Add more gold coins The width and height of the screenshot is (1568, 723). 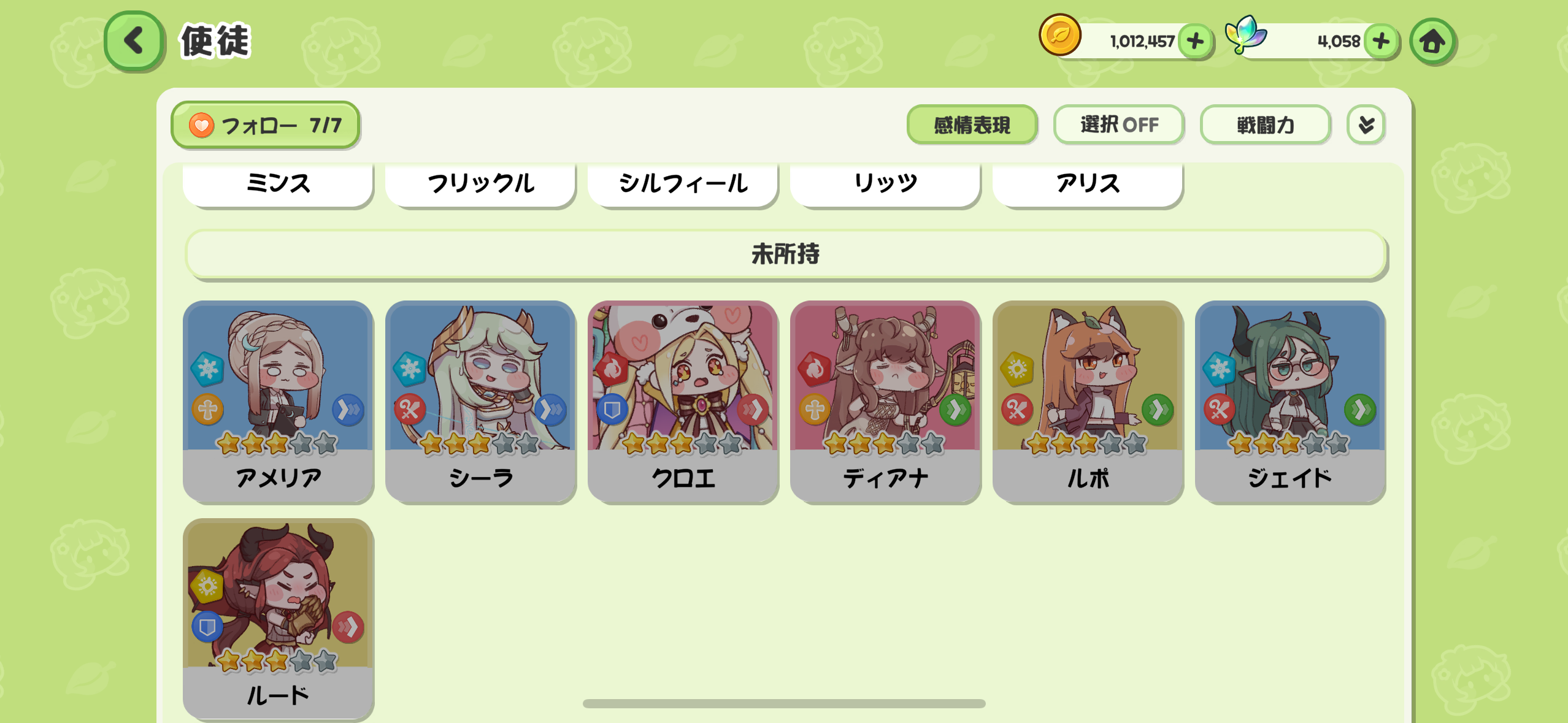point(1195,42)
